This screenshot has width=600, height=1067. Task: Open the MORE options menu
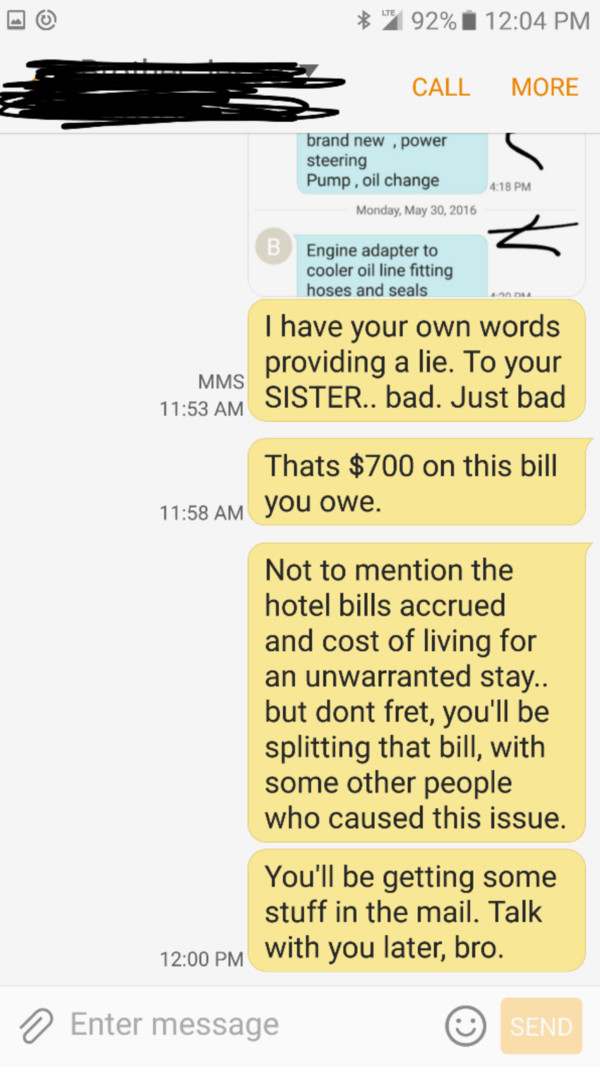tap(544, 87)
